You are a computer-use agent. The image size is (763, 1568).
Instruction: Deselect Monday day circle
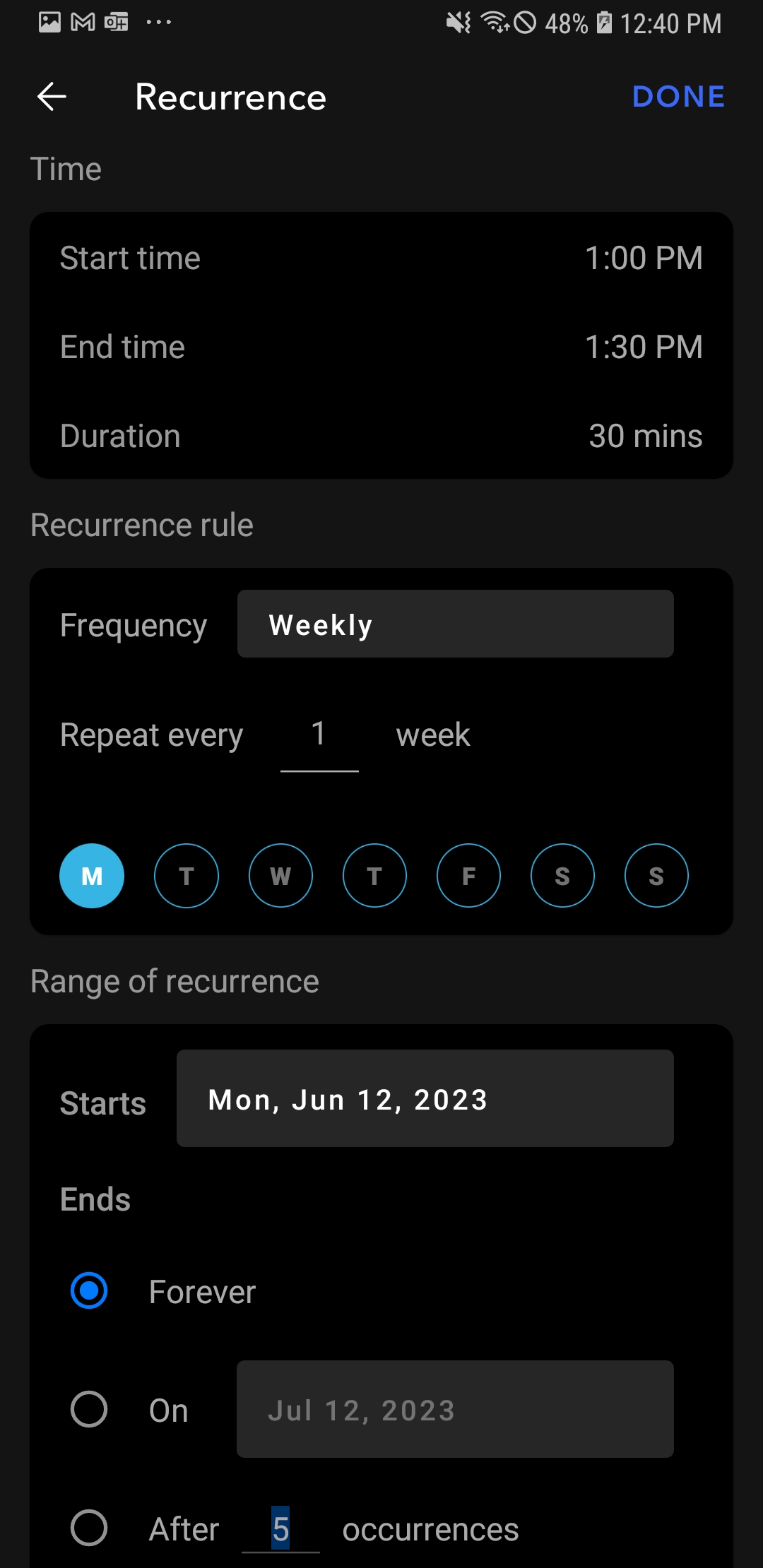click(92, 876)
